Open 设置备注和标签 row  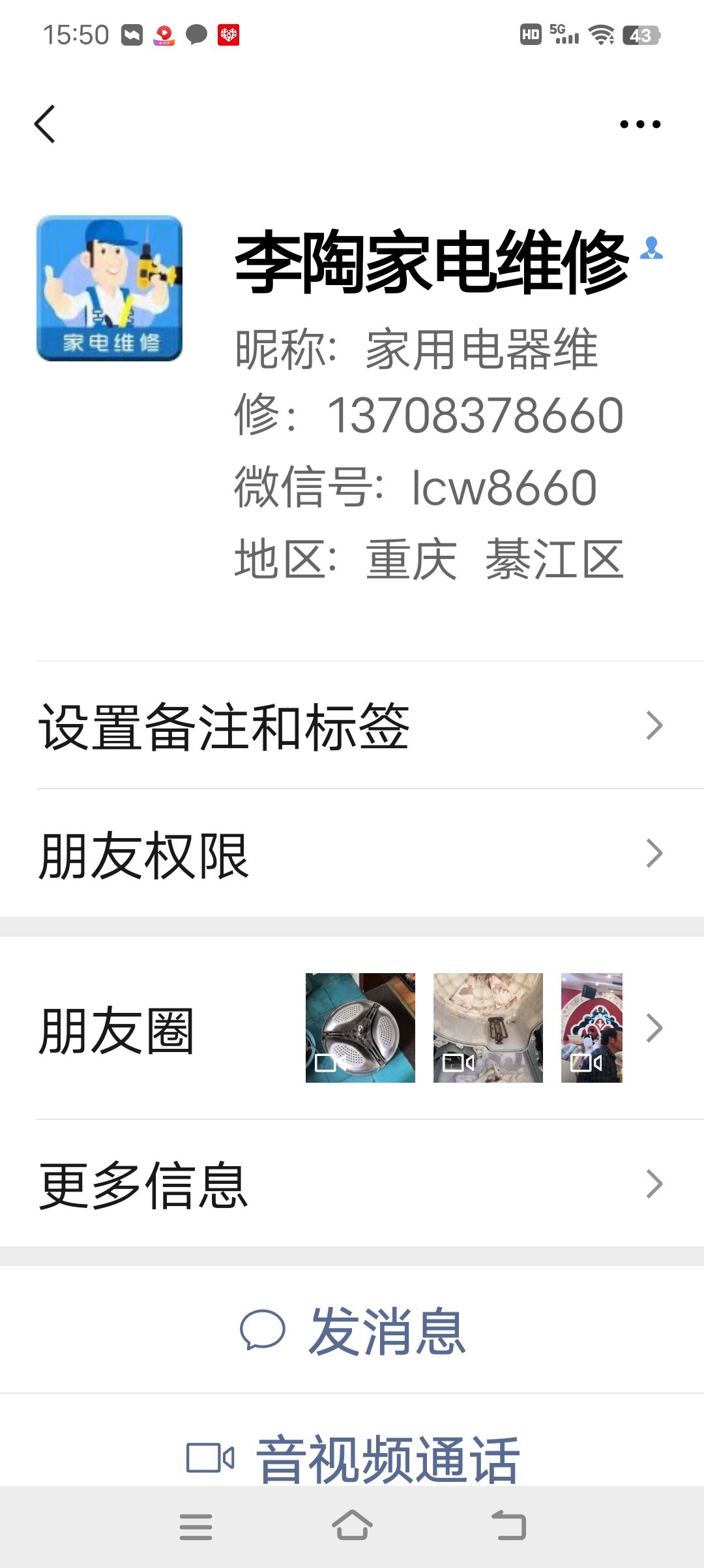(352, 726)
